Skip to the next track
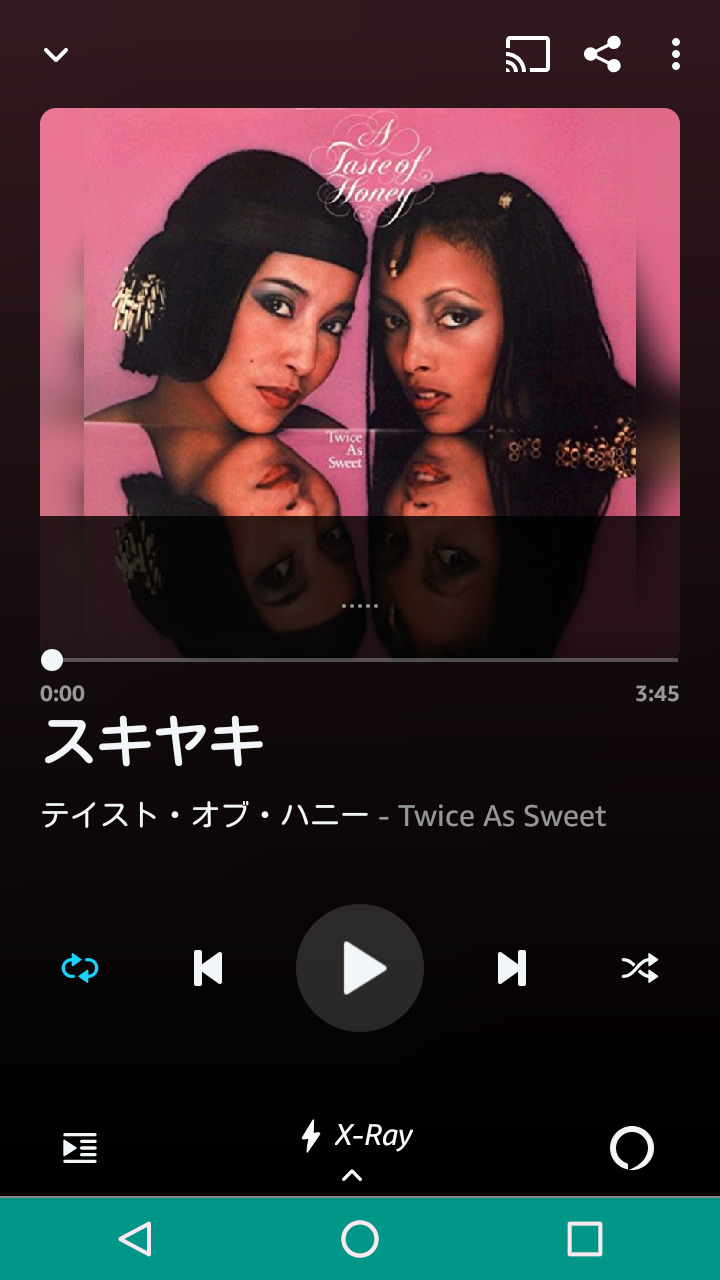This screenshot has height=1280, width=720. click(512, 968)
